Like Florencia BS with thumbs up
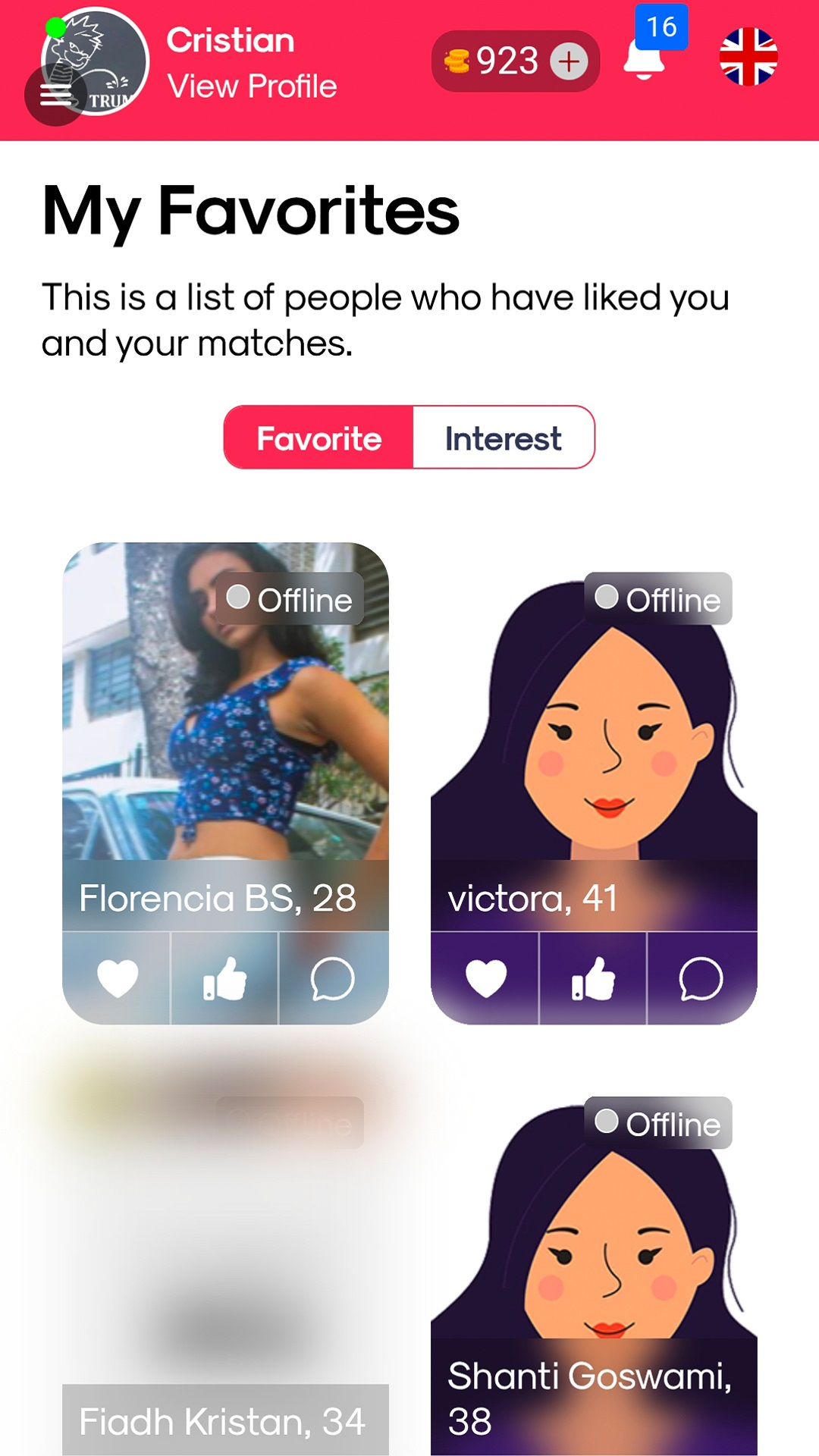 point(225,978)
